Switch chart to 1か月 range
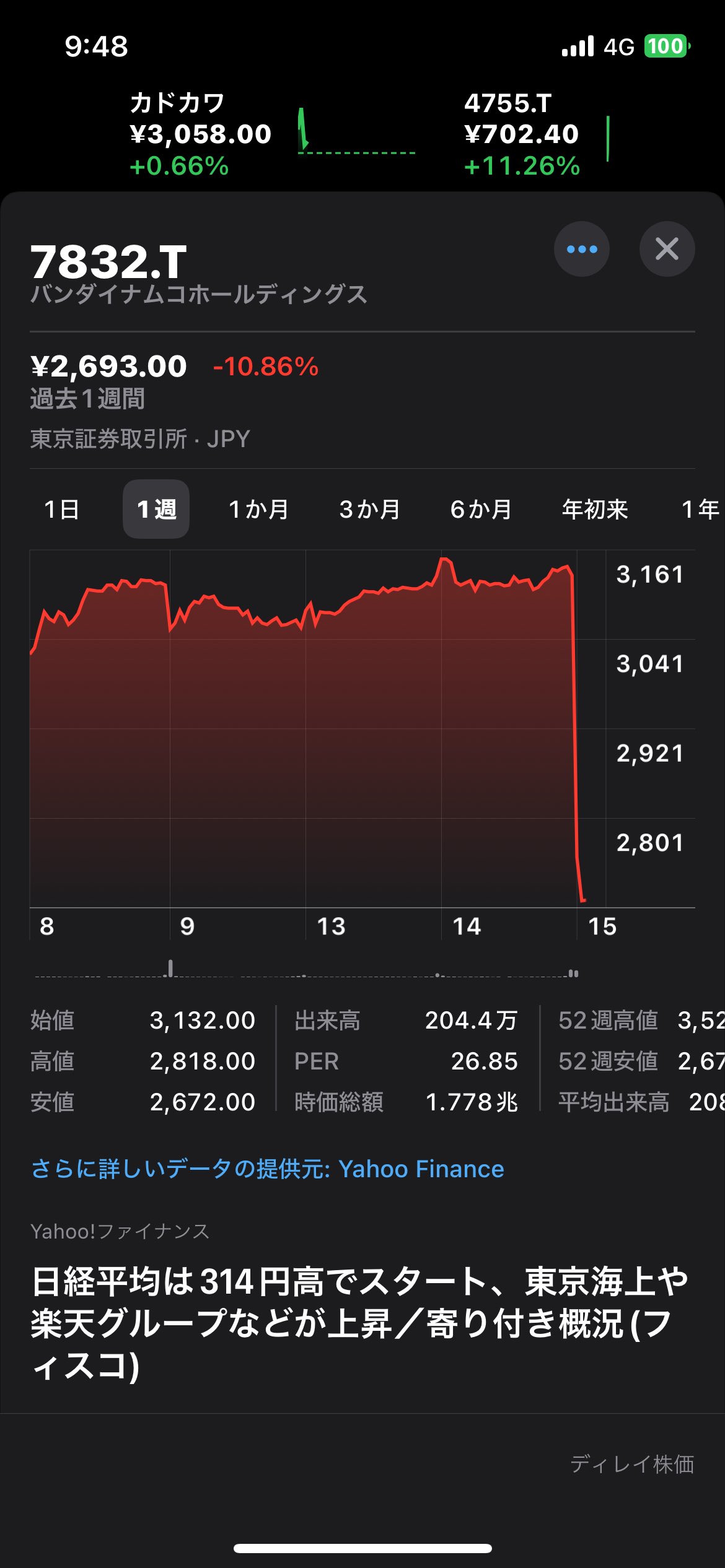Viewport: 725px width, 1568px height. pos(258,509)
